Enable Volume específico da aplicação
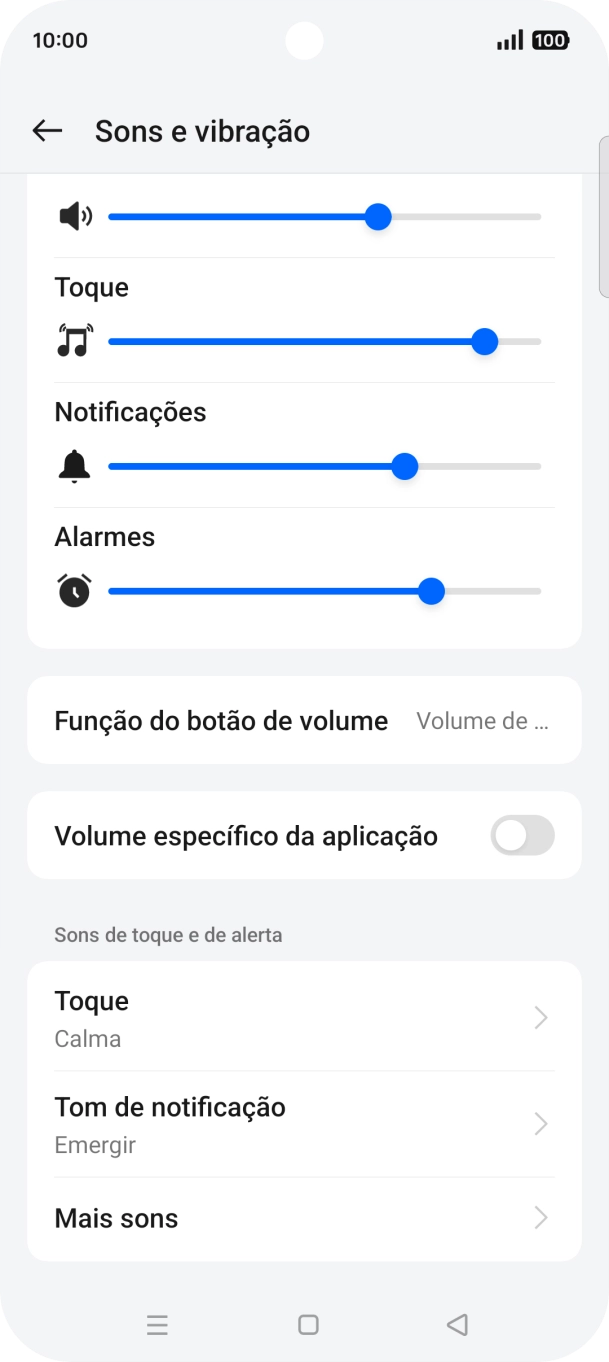 coord(521,836)
